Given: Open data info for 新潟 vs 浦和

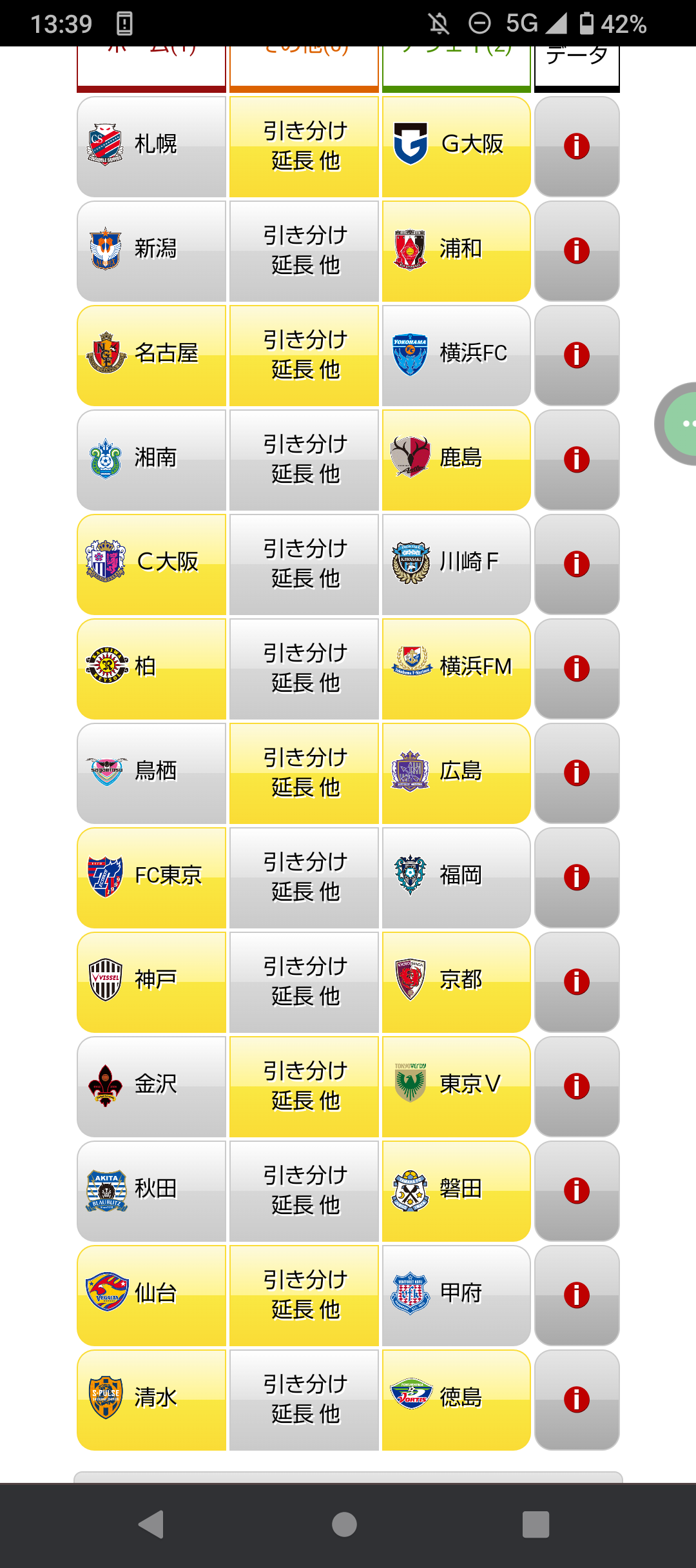Looking at the screenshot, I should click(577, 251).
